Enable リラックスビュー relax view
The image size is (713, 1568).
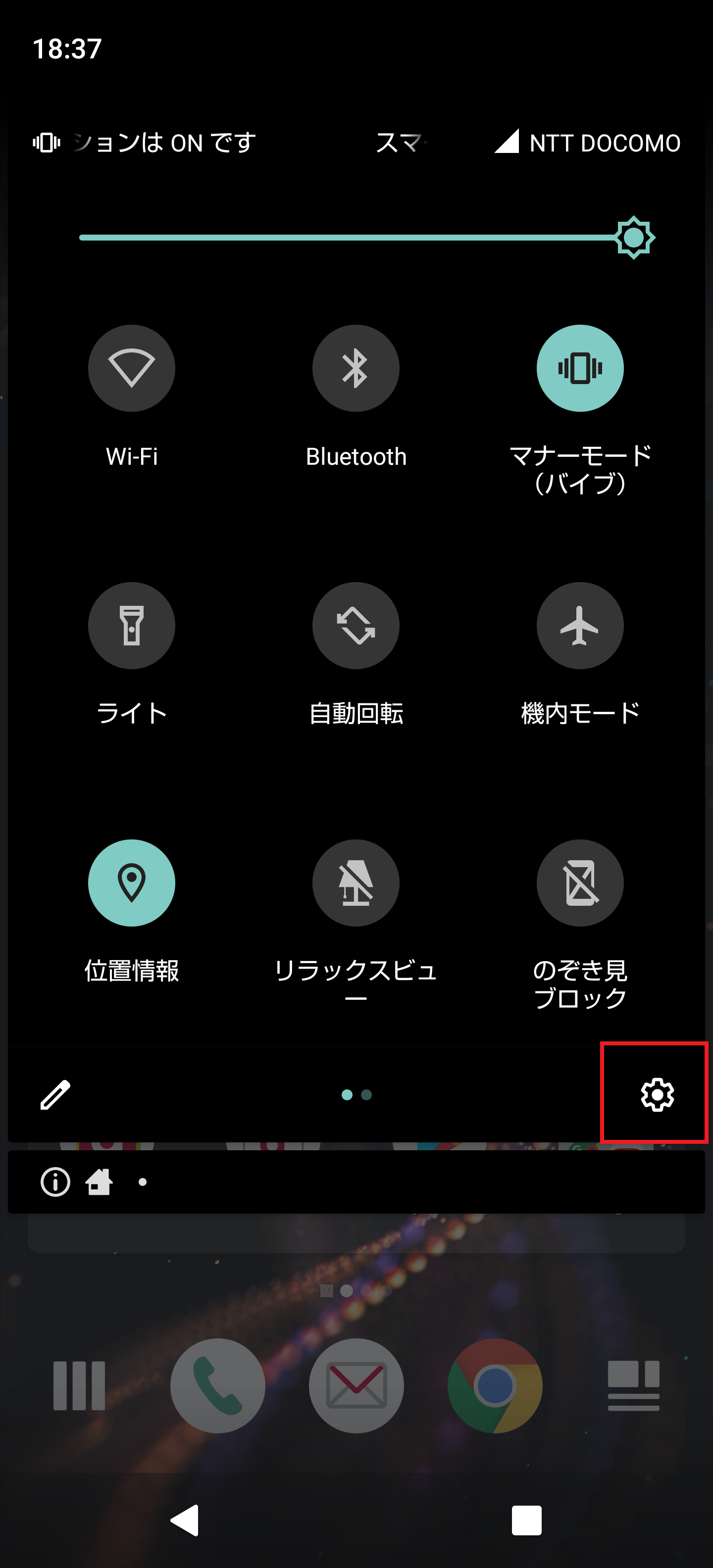click(356, 883)
